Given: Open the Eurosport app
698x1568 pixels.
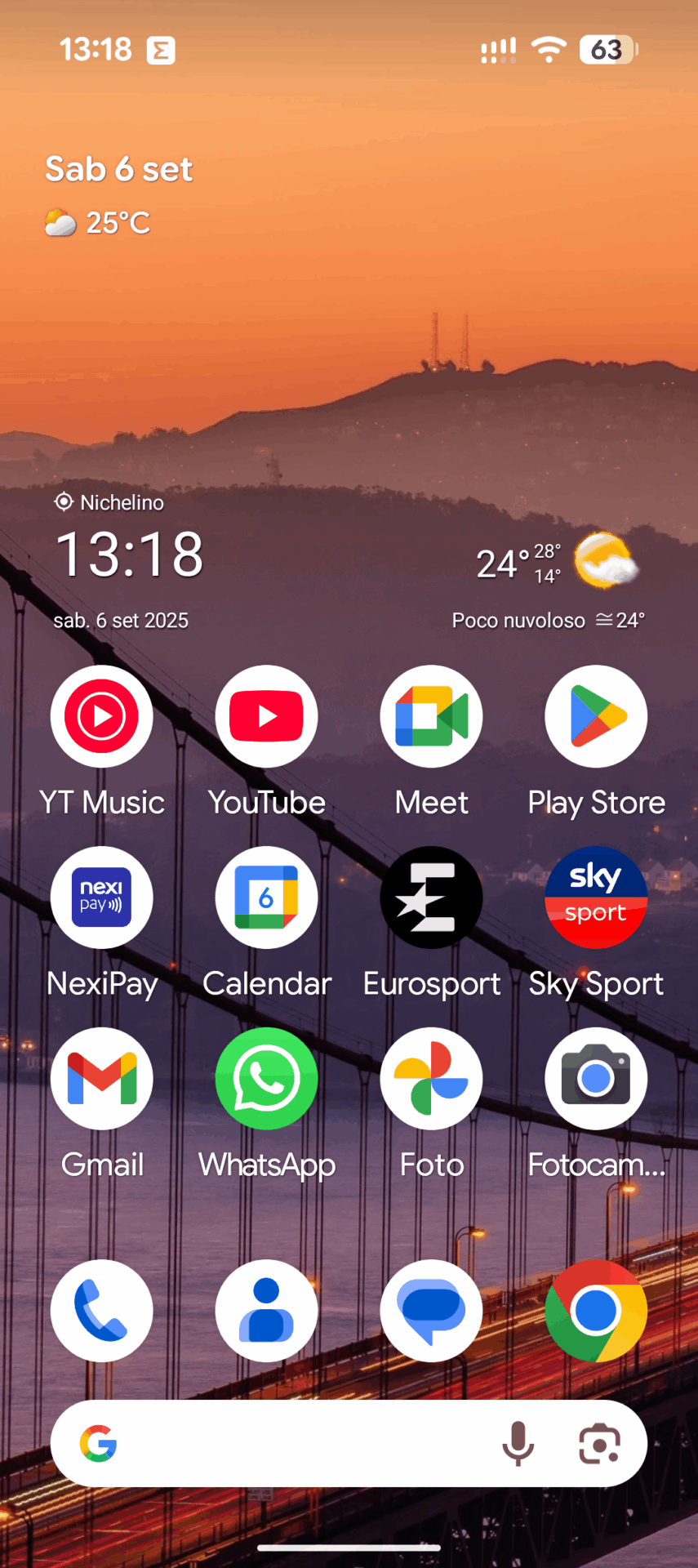Looking at the screenshot, I should [431, 898].
